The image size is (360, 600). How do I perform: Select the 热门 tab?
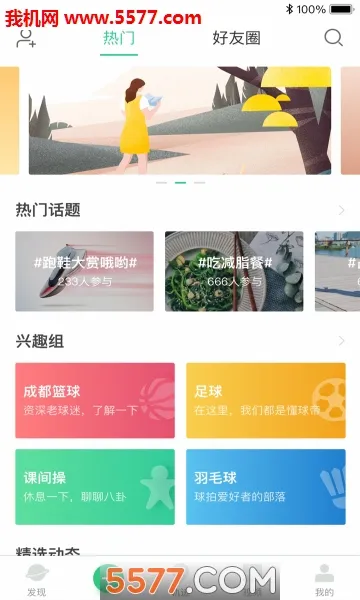119,38
